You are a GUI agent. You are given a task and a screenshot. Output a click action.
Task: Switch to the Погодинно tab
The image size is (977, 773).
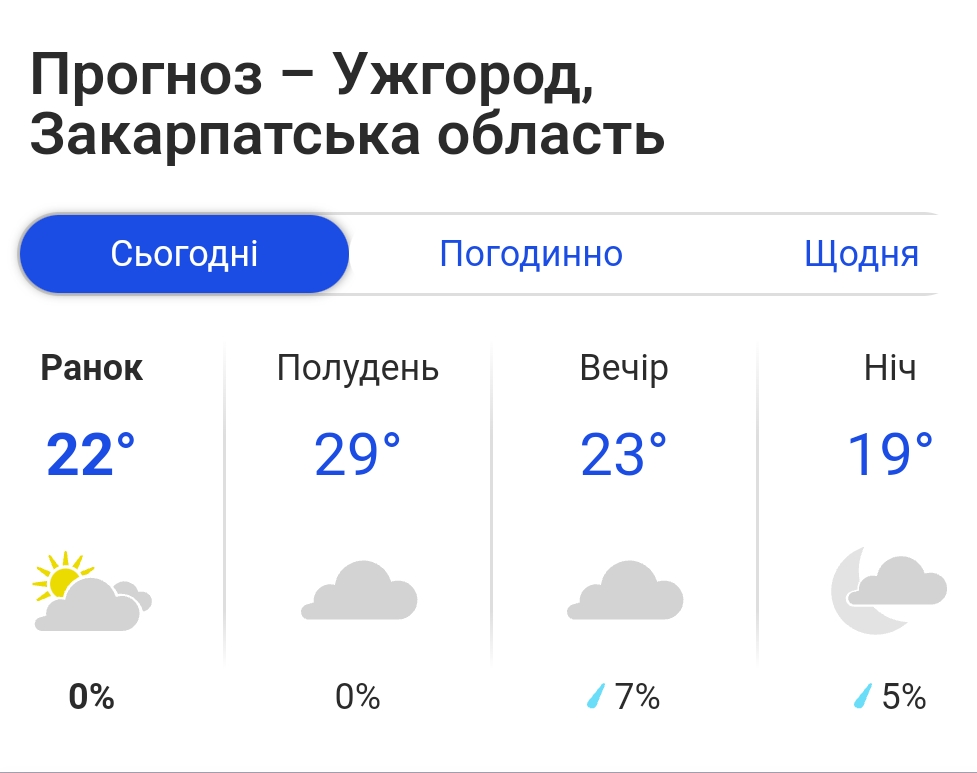click(x=531, y=254)
